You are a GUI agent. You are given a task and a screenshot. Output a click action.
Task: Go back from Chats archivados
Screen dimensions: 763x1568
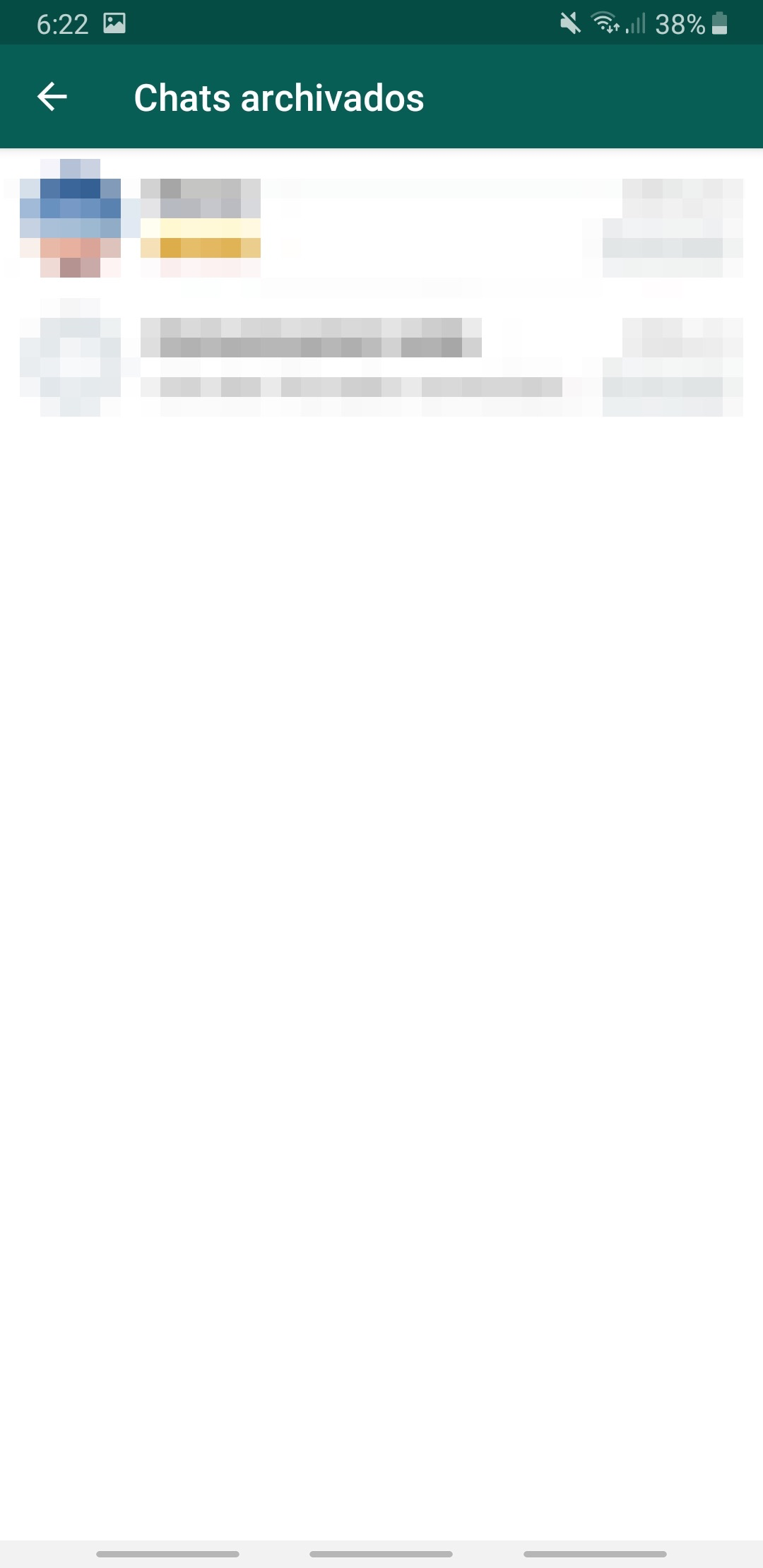(x=52, y=97)
